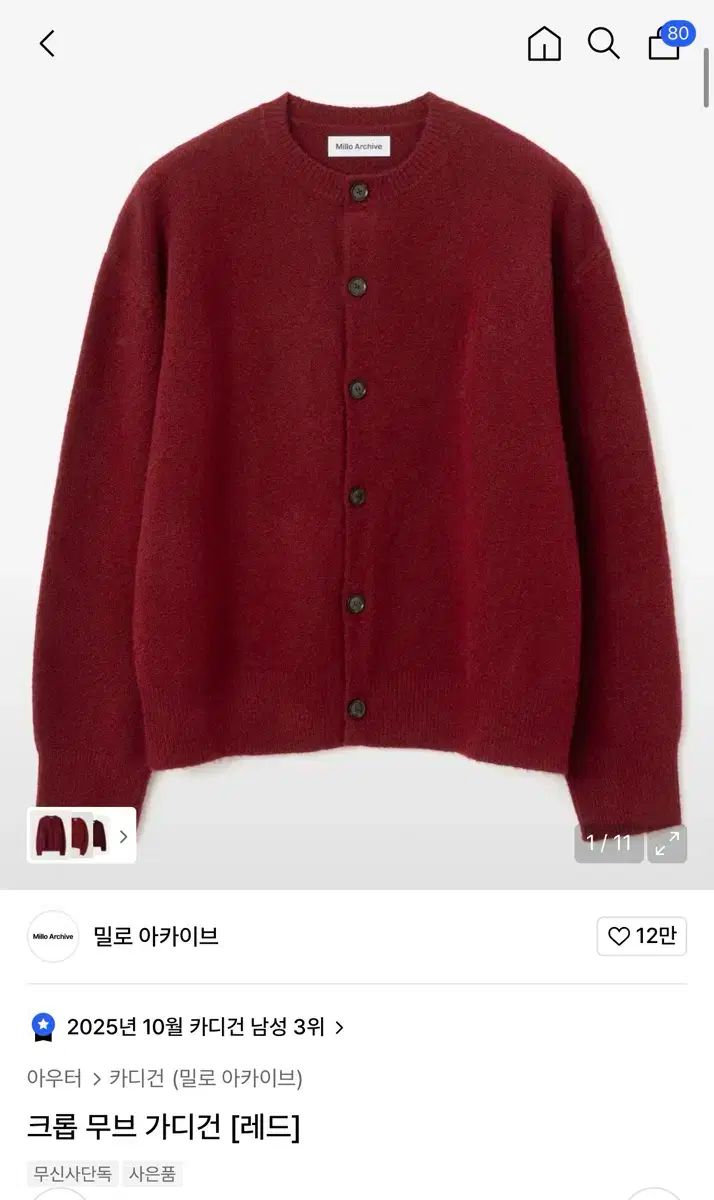Go back to the previous page
The image size is (714, 1200).
point(47,44)
